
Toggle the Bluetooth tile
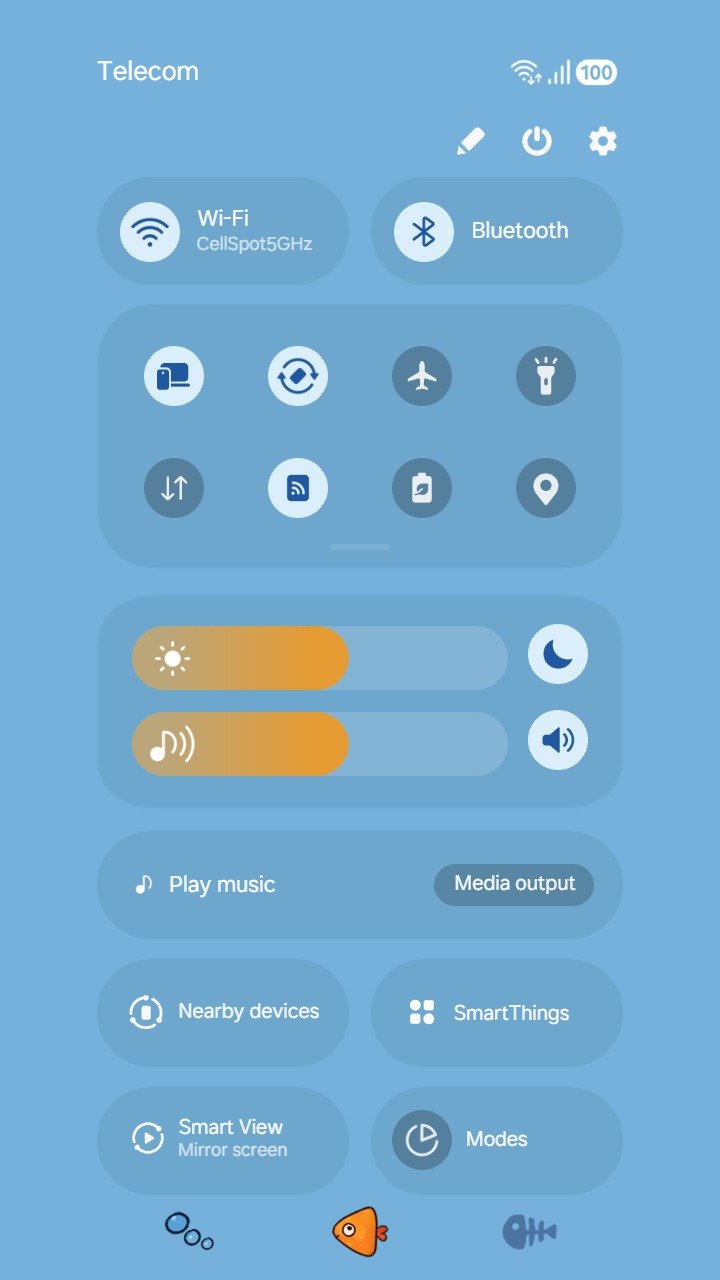424,232
